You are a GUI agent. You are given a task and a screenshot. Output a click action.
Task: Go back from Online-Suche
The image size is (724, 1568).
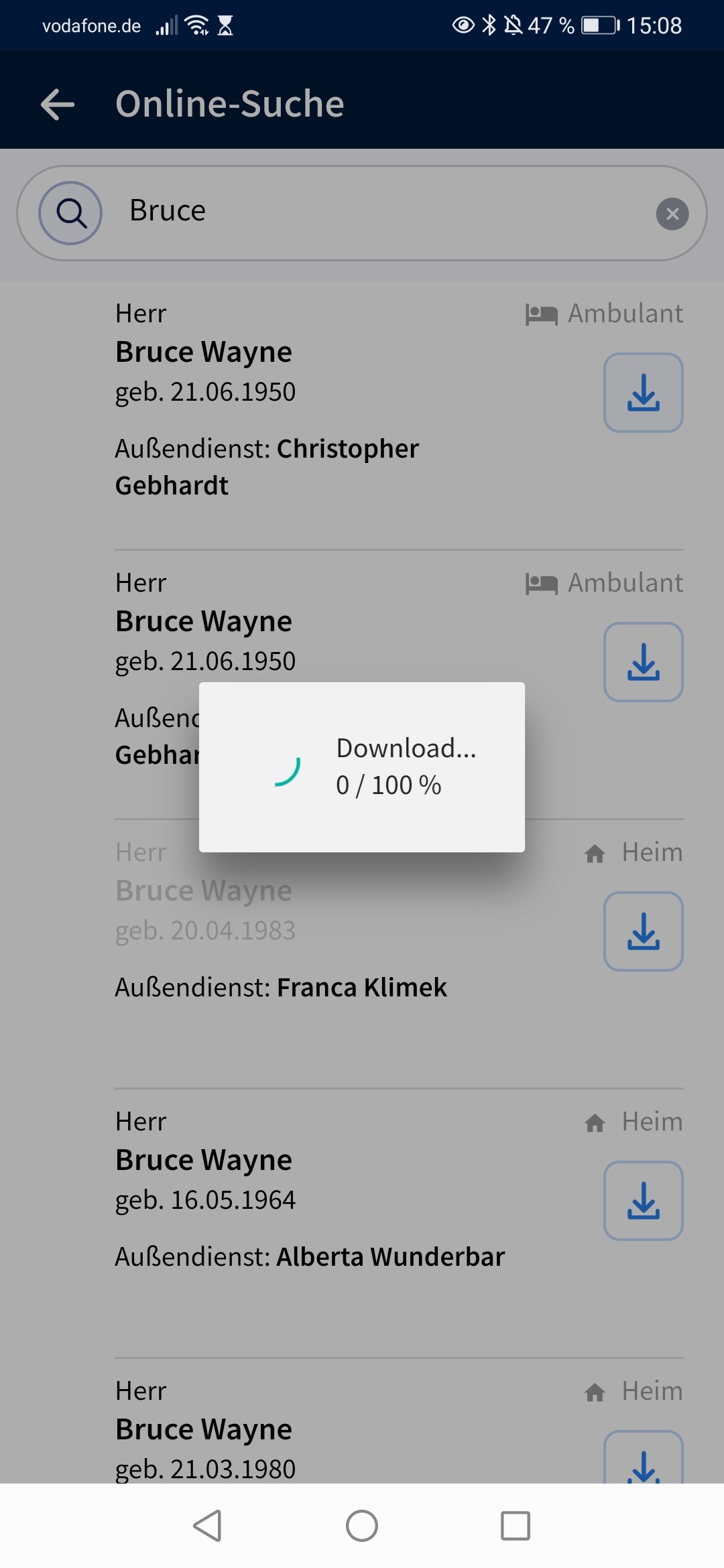point(58,105)
